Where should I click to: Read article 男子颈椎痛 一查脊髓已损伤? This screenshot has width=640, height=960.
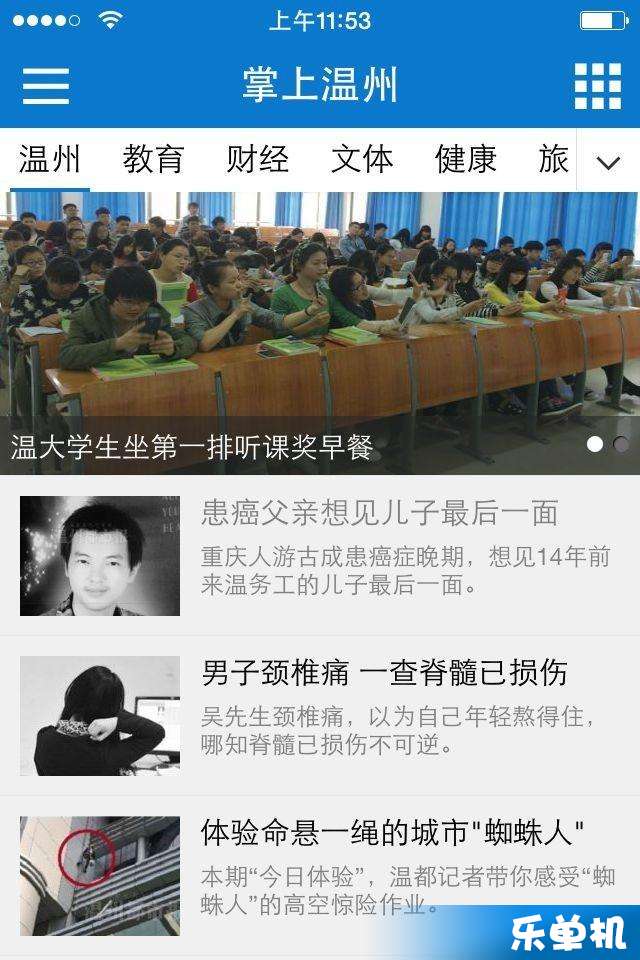coord(320,715)
